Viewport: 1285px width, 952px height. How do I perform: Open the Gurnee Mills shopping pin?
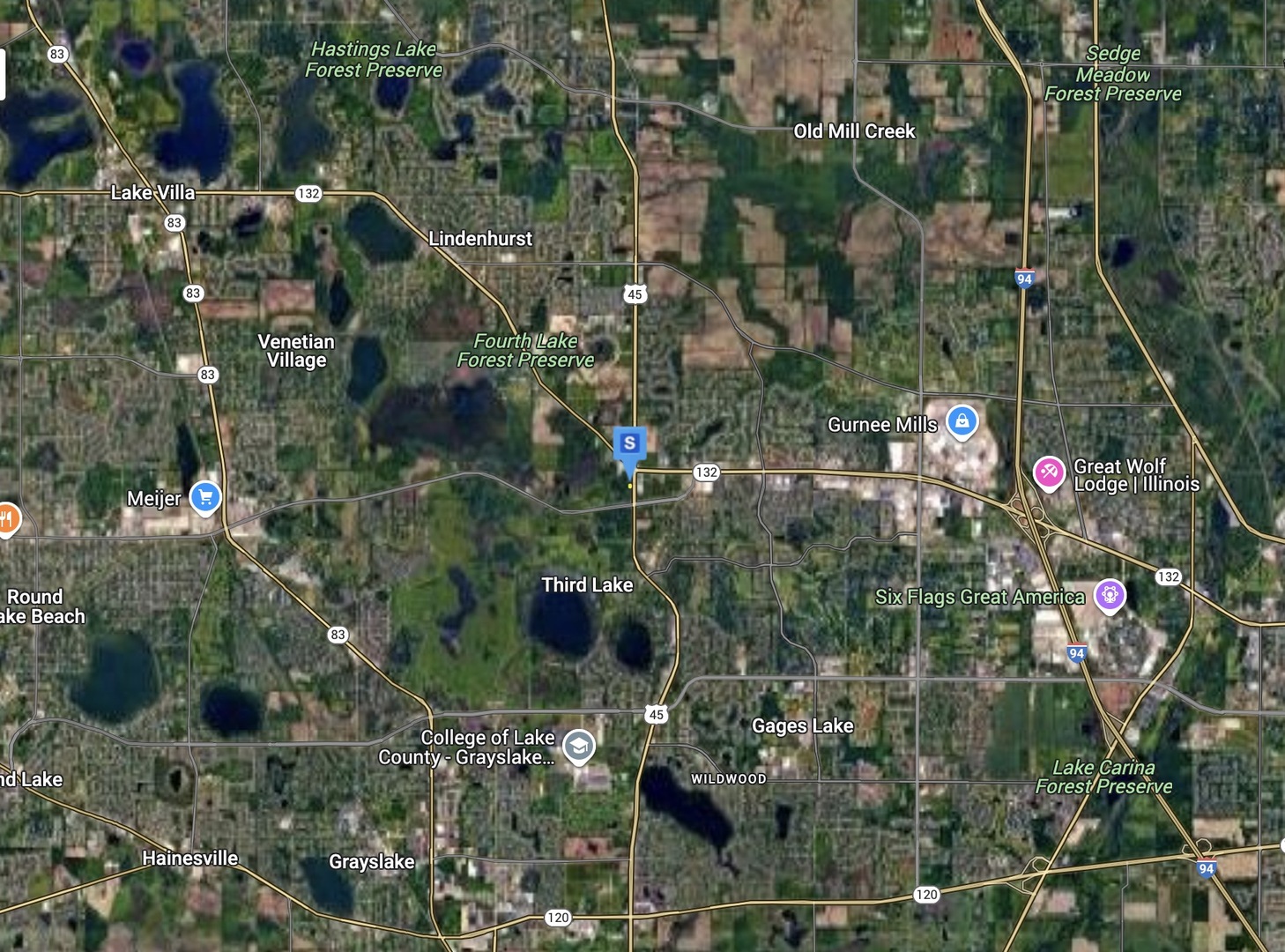962,421
